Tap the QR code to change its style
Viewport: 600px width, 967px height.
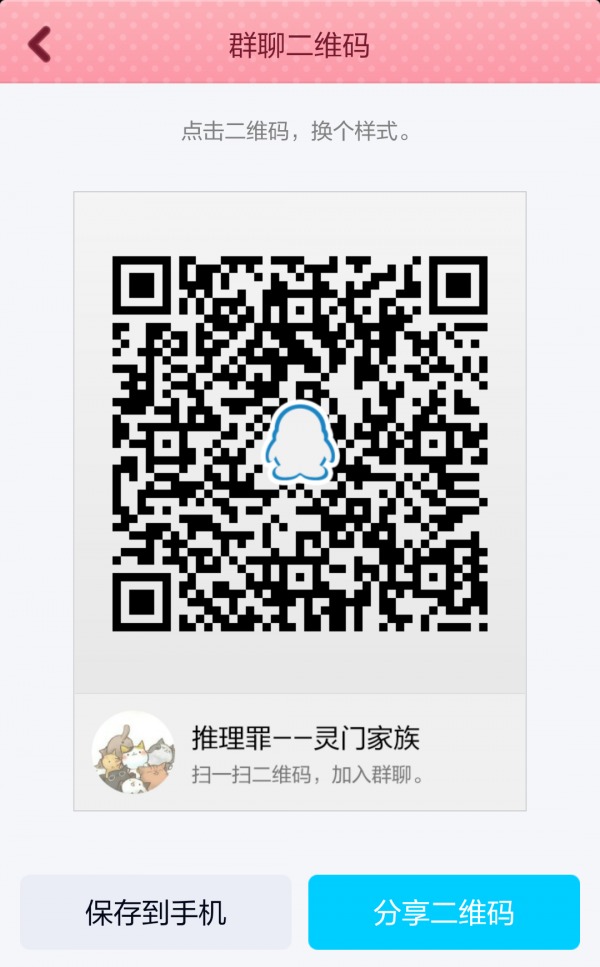coord(299,443)
